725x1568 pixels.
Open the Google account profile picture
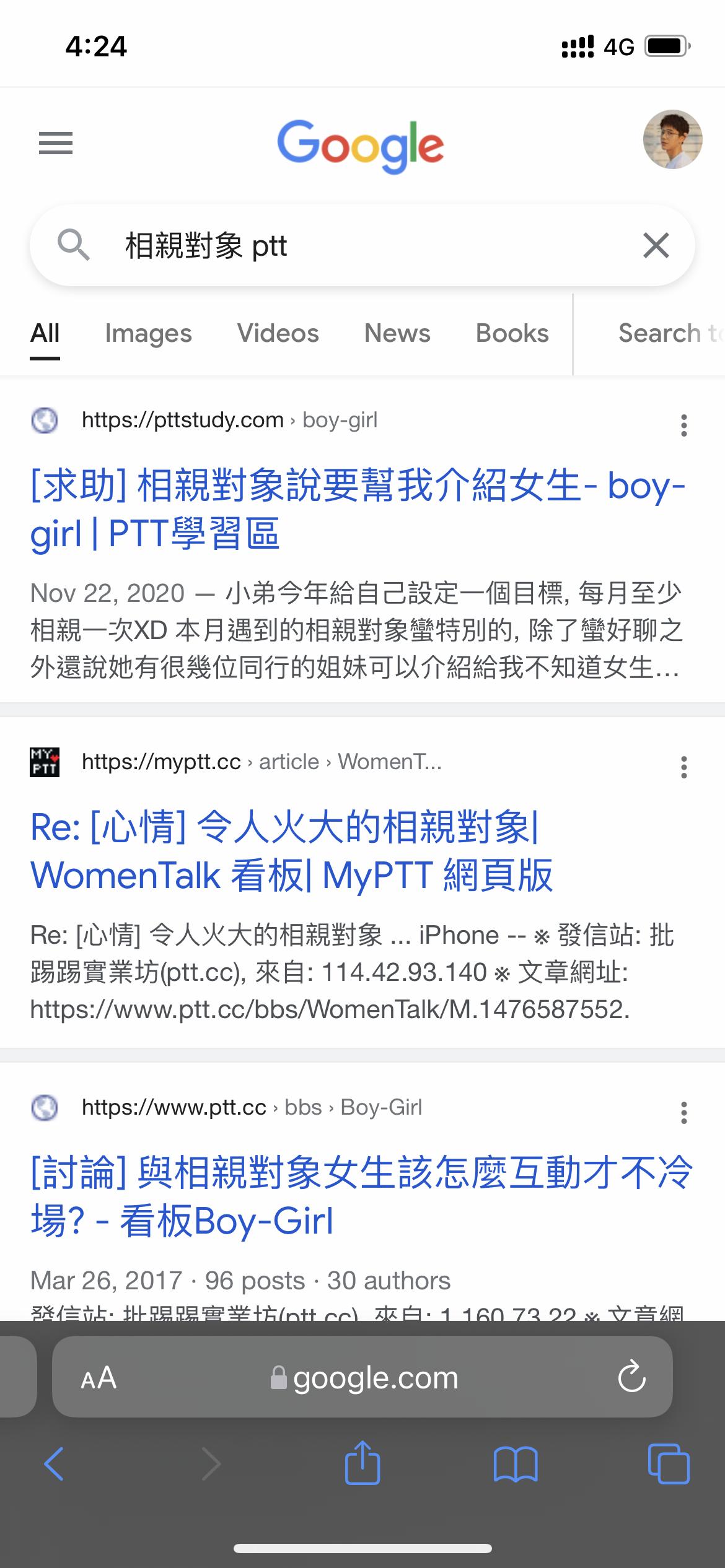(x=672, y=140)
